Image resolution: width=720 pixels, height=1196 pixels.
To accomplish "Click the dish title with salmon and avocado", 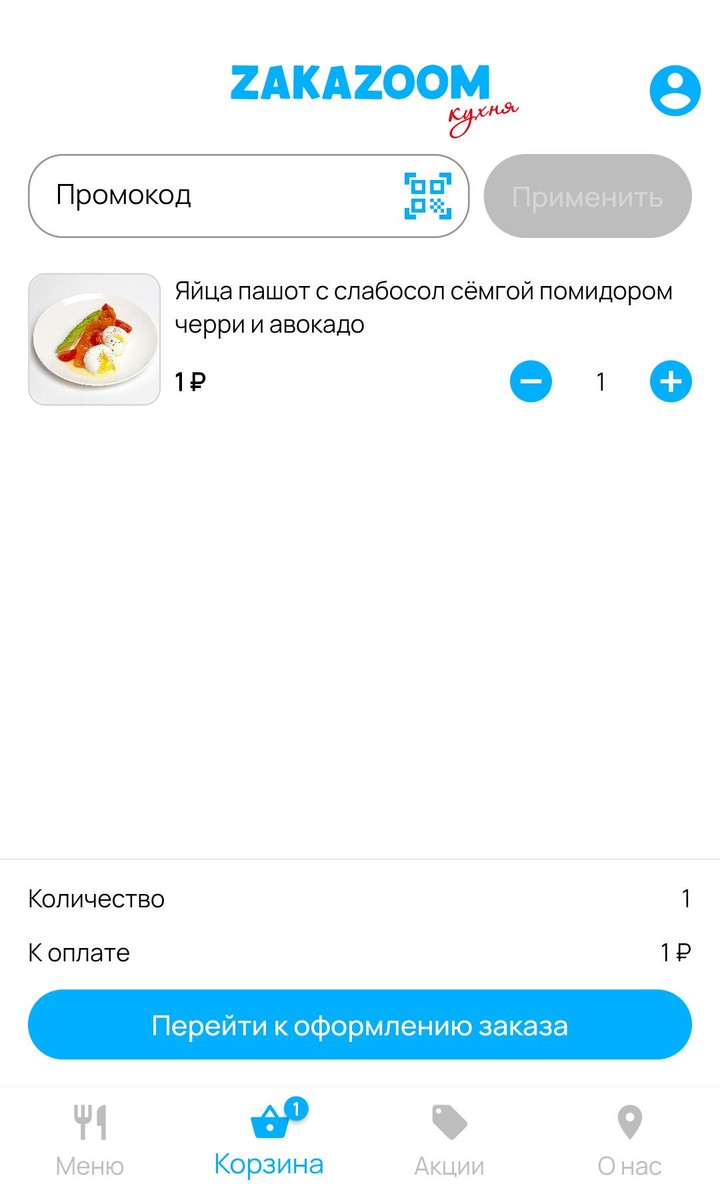I will click(x=420, y=307).
